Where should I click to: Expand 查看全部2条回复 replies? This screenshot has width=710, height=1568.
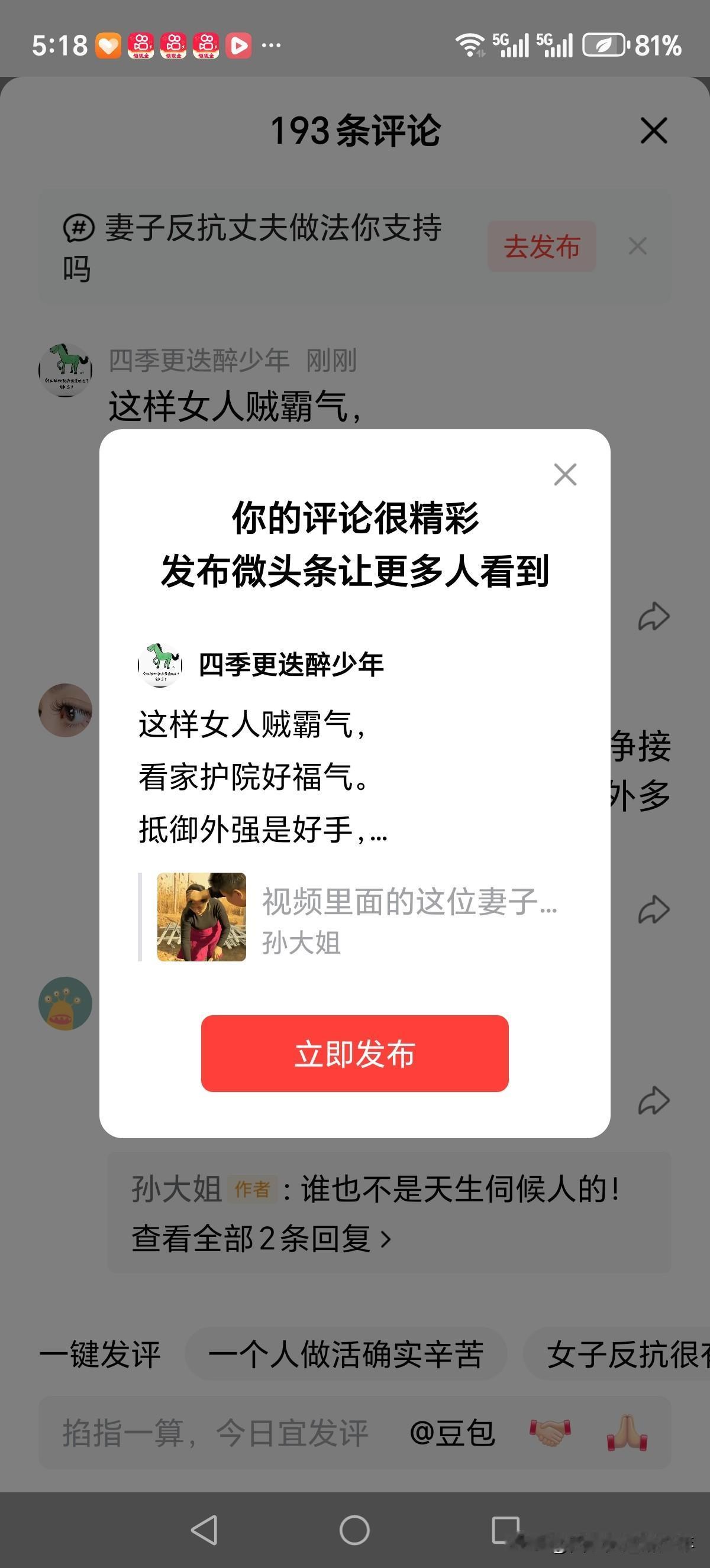pyautogui.click(x=263, y=1237)
